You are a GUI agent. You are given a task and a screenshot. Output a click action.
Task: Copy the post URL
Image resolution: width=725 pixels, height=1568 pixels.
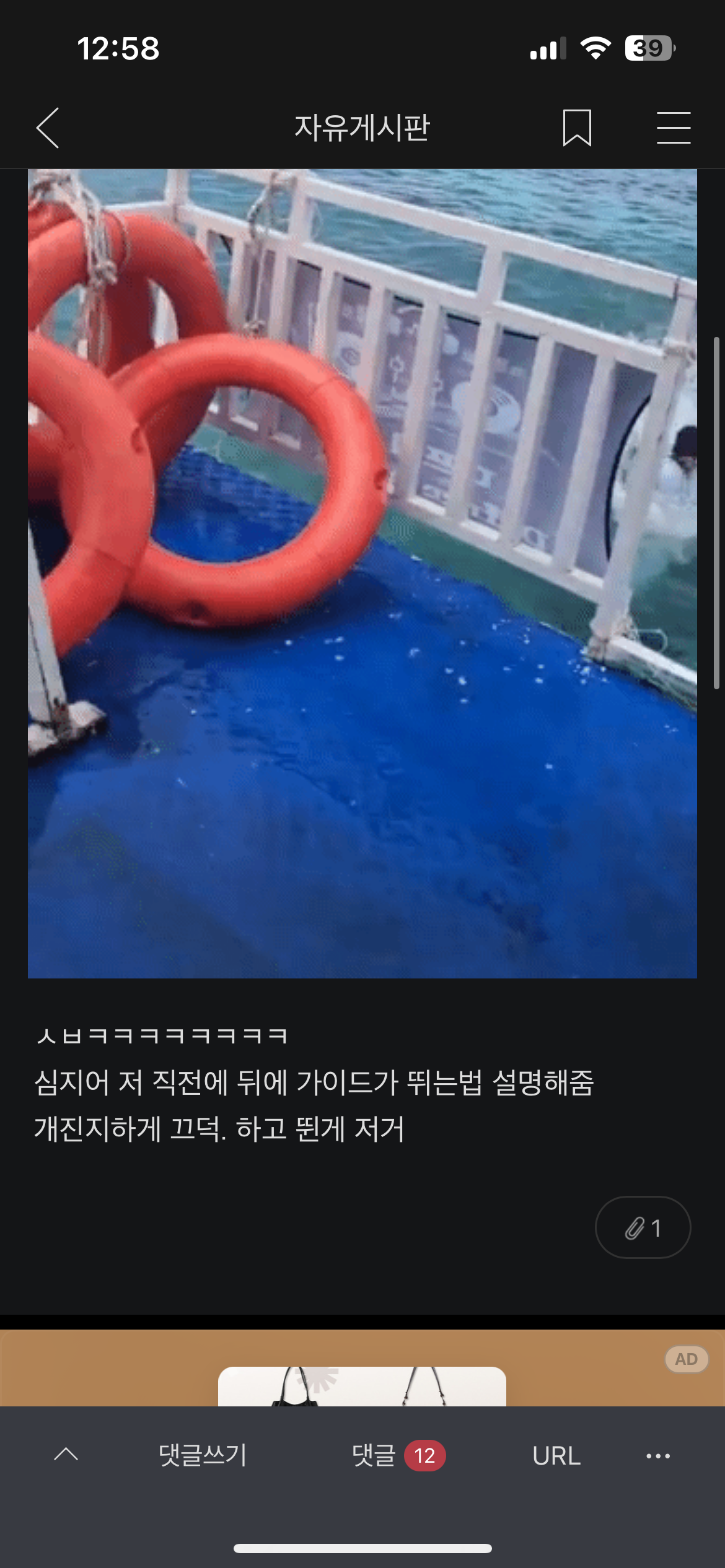click(x=556, y=1455)
